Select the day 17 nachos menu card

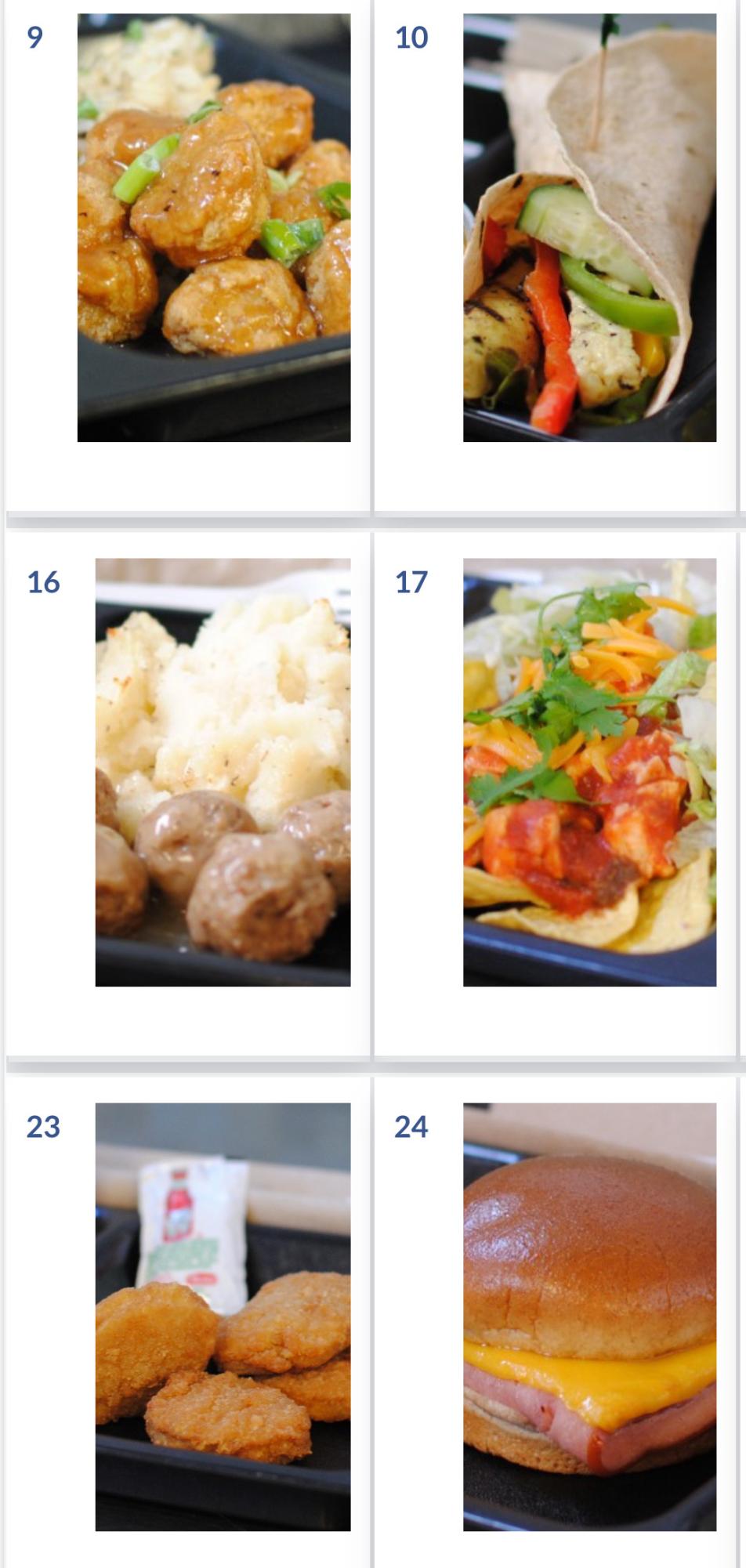(589, 772)
